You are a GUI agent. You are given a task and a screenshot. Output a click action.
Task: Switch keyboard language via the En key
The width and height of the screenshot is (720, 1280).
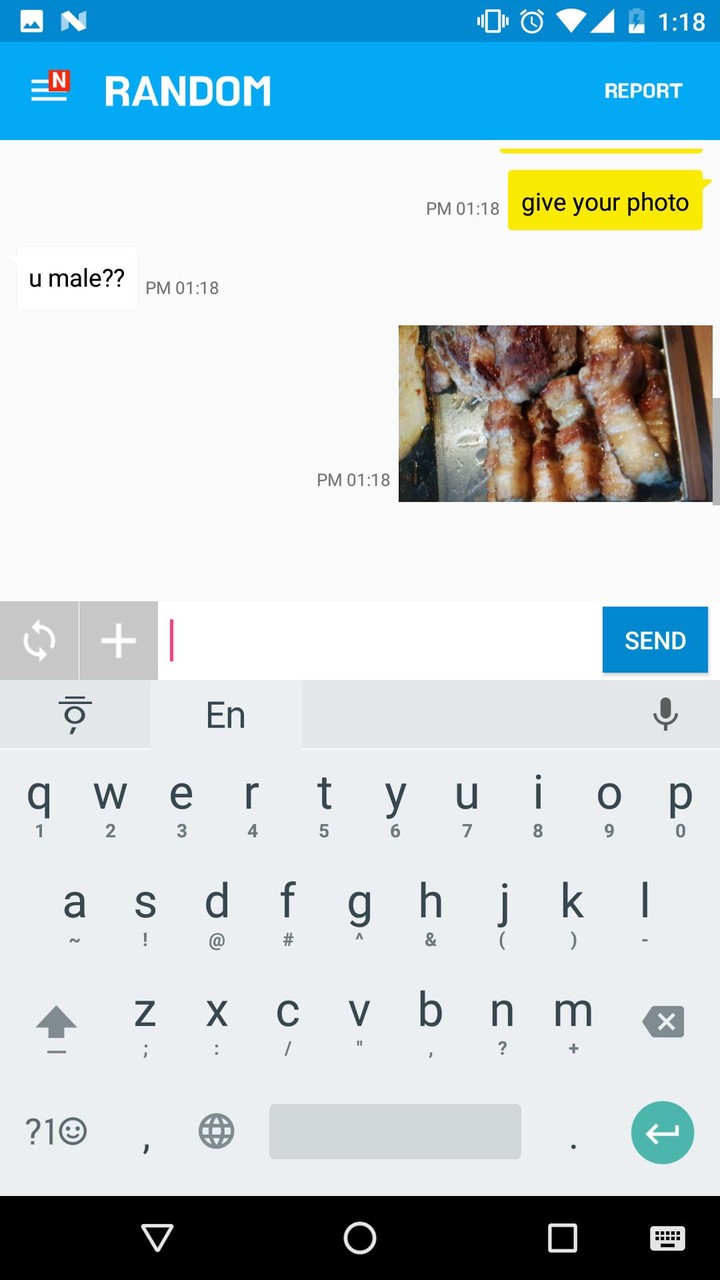225,714
